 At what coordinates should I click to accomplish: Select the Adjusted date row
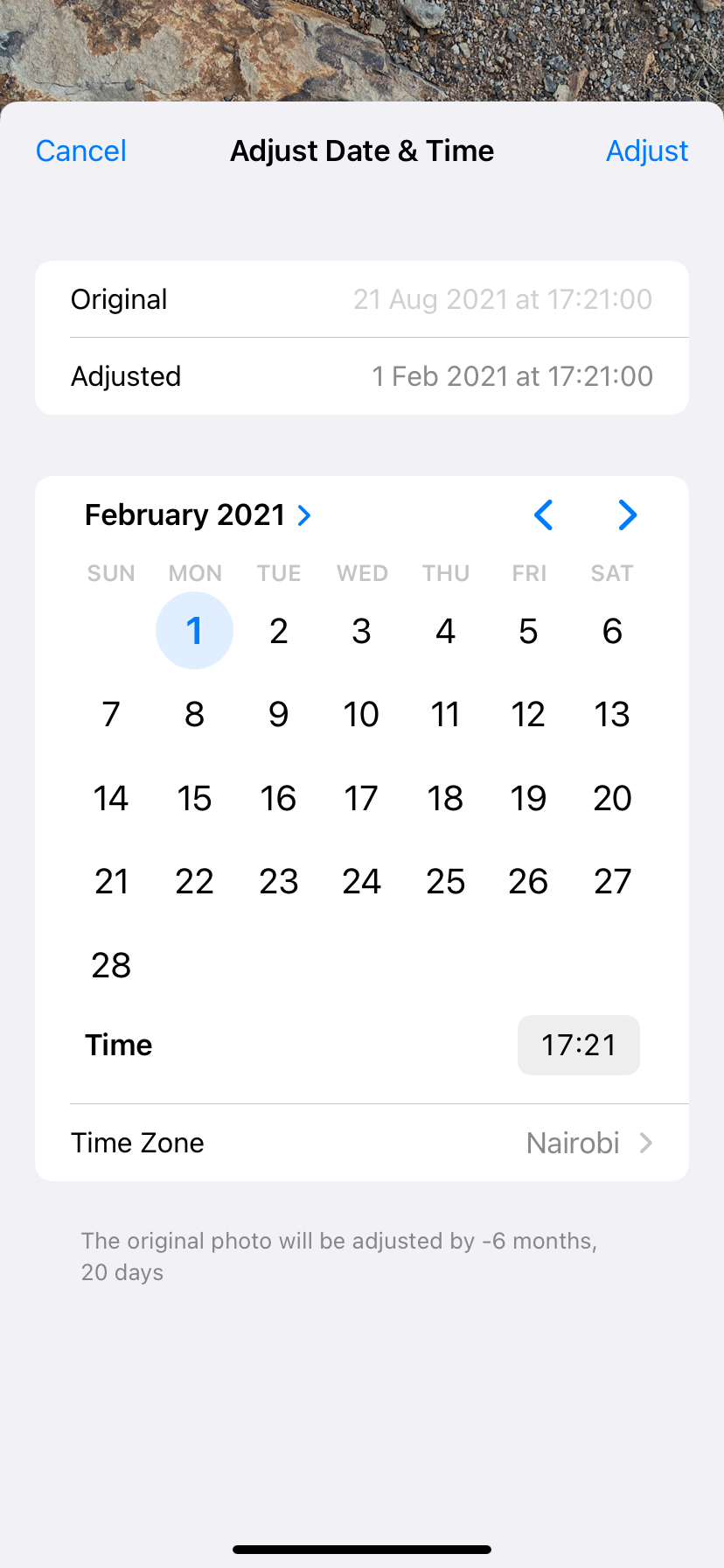tap(361, 375)
